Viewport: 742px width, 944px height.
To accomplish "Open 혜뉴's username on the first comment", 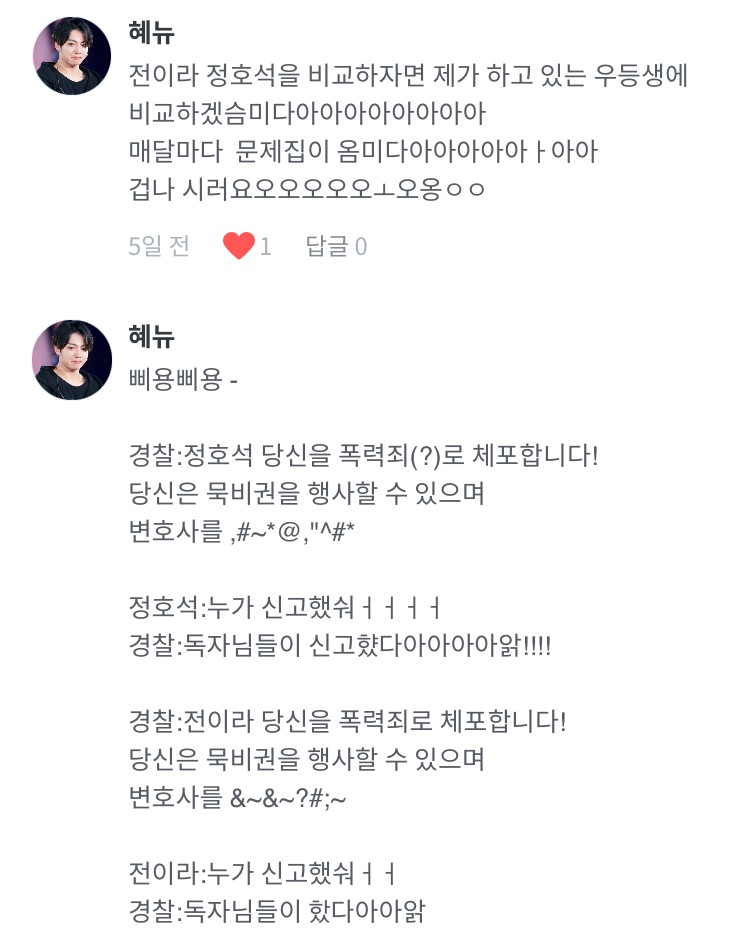I will point(152,32).
